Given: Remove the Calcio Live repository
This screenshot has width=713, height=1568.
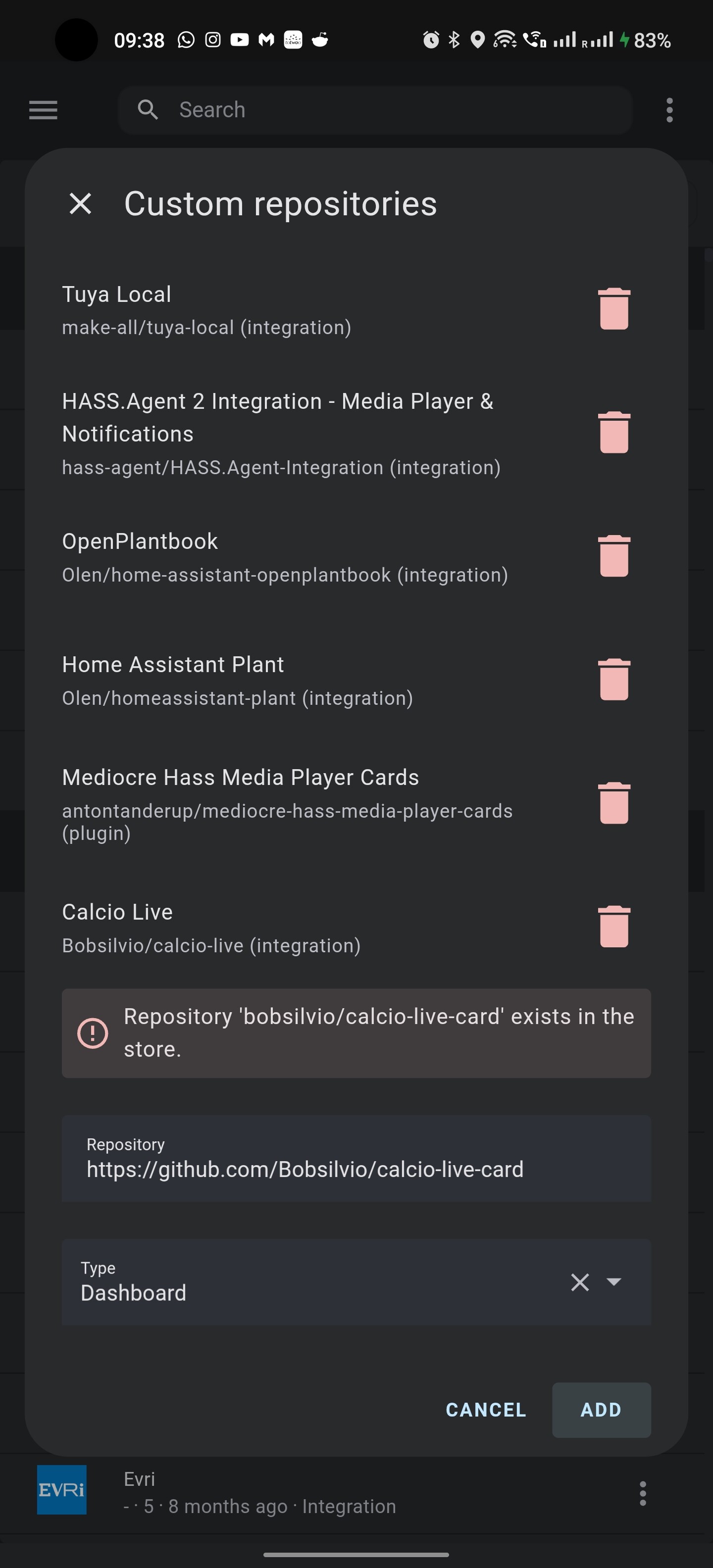Looking at the screenshot, I should click(613, 927).
